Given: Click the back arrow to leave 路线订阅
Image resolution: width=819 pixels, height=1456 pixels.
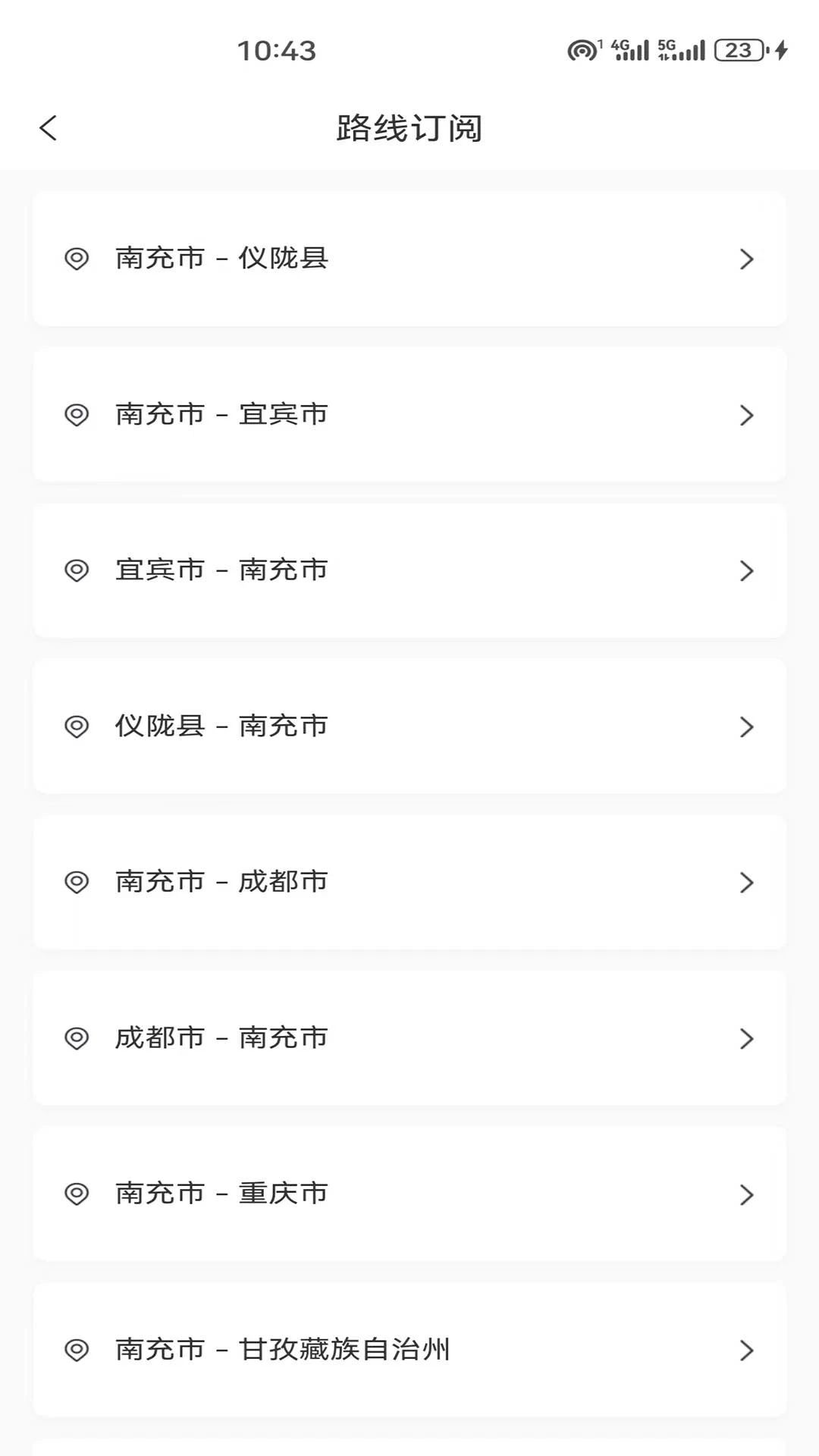Looking at the screenshot, I should click(x=49, y=127).
